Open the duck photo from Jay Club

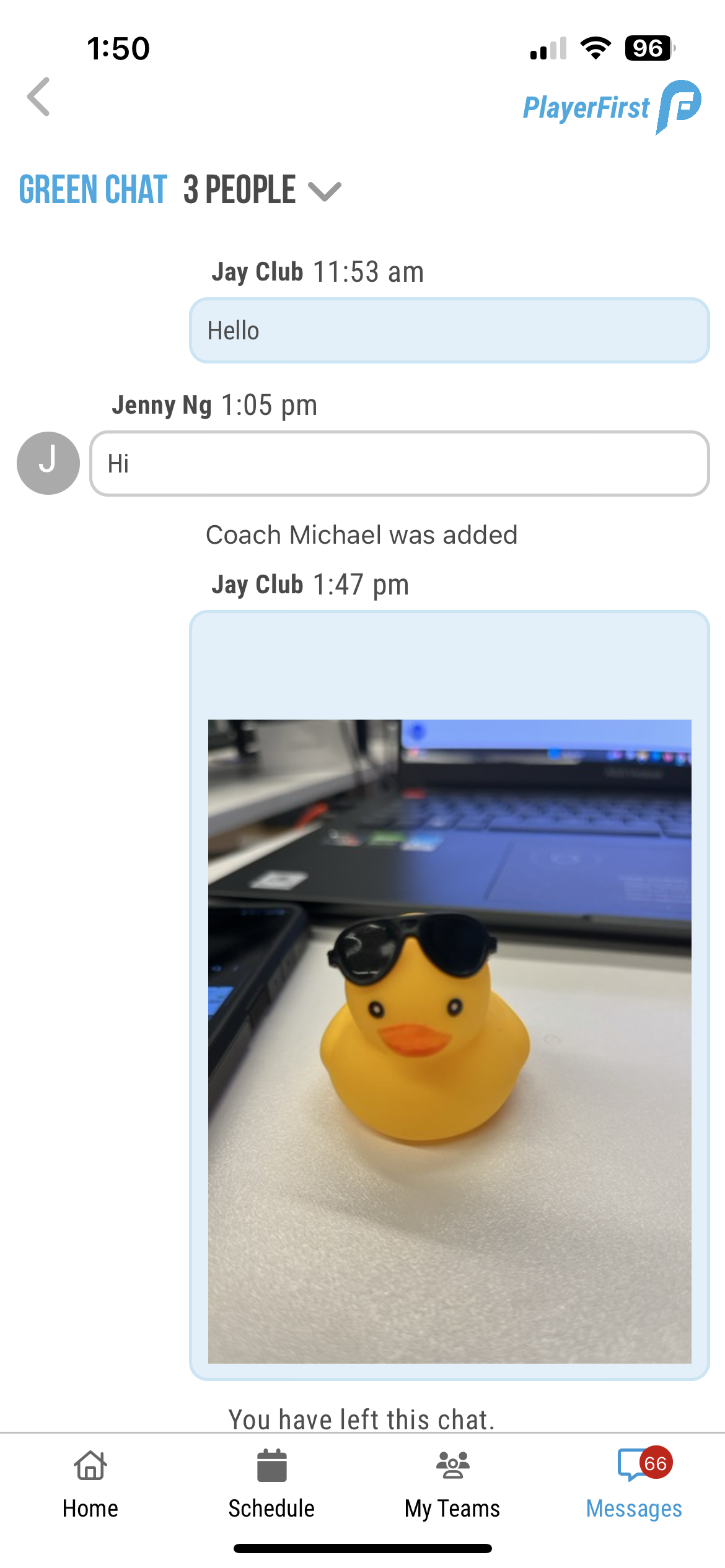coord(449,1040)
